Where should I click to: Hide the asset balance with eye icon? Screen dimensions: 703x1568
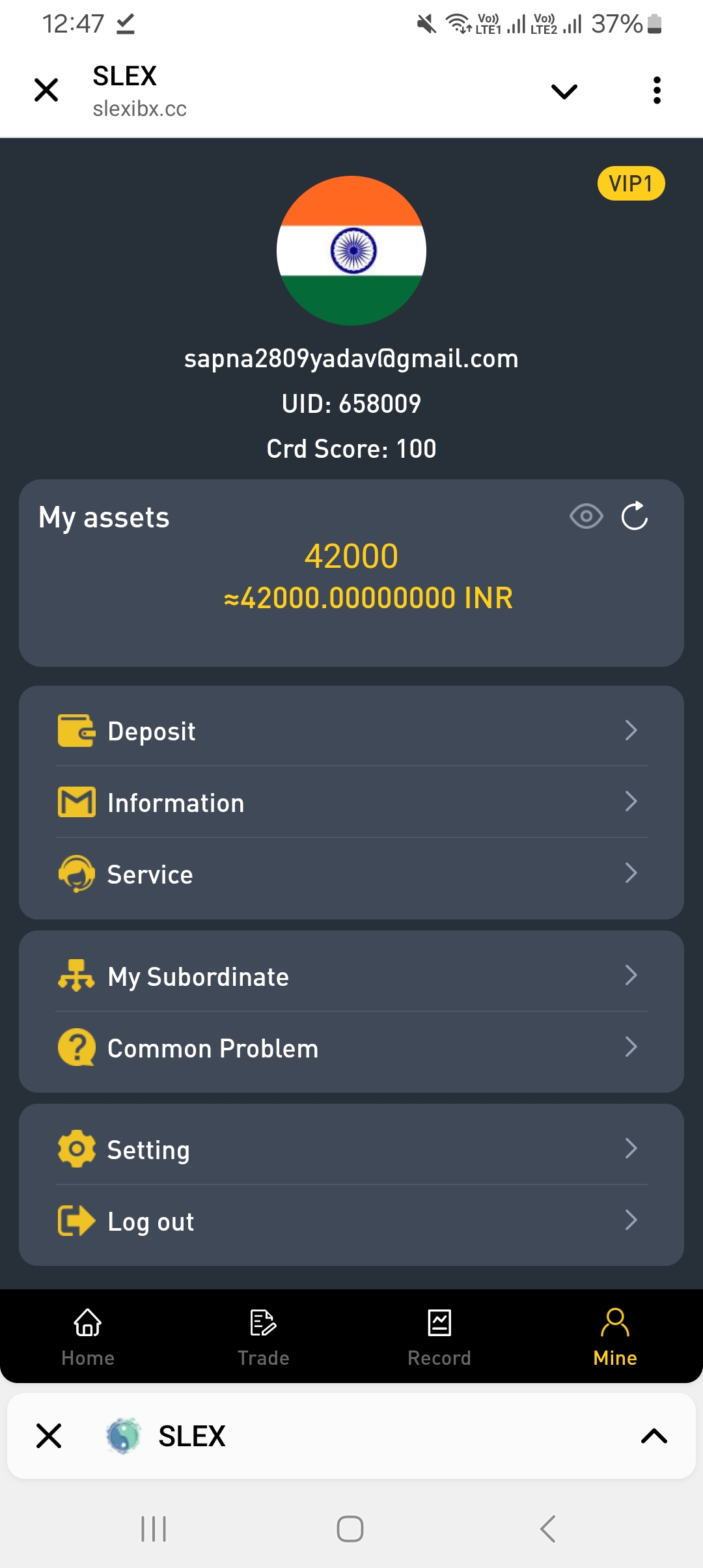[x=586, y=516]
